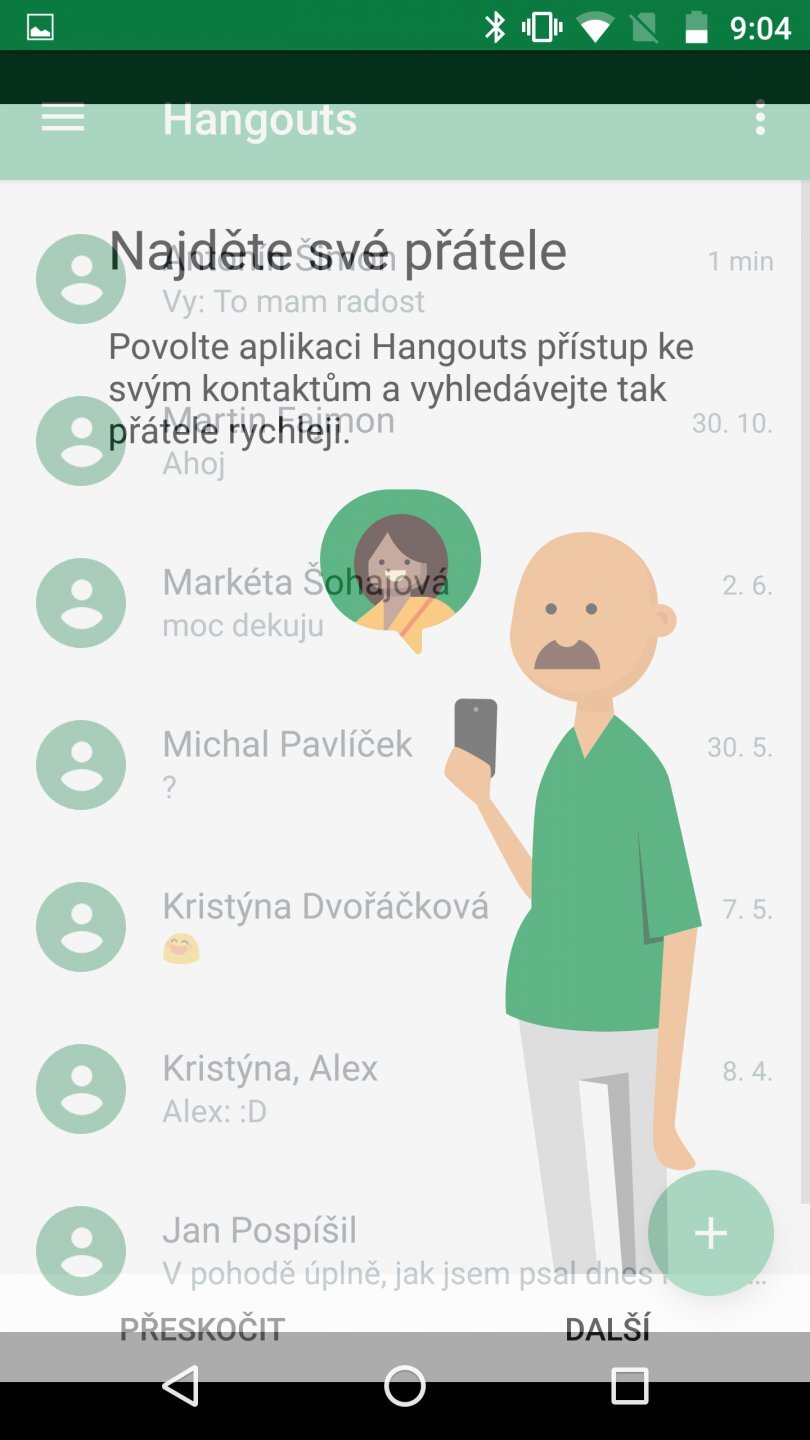Open the group chat Kristýna, Alex
The height and width of the screenshot is (1440, 810).
click(x=270, y=1087)
